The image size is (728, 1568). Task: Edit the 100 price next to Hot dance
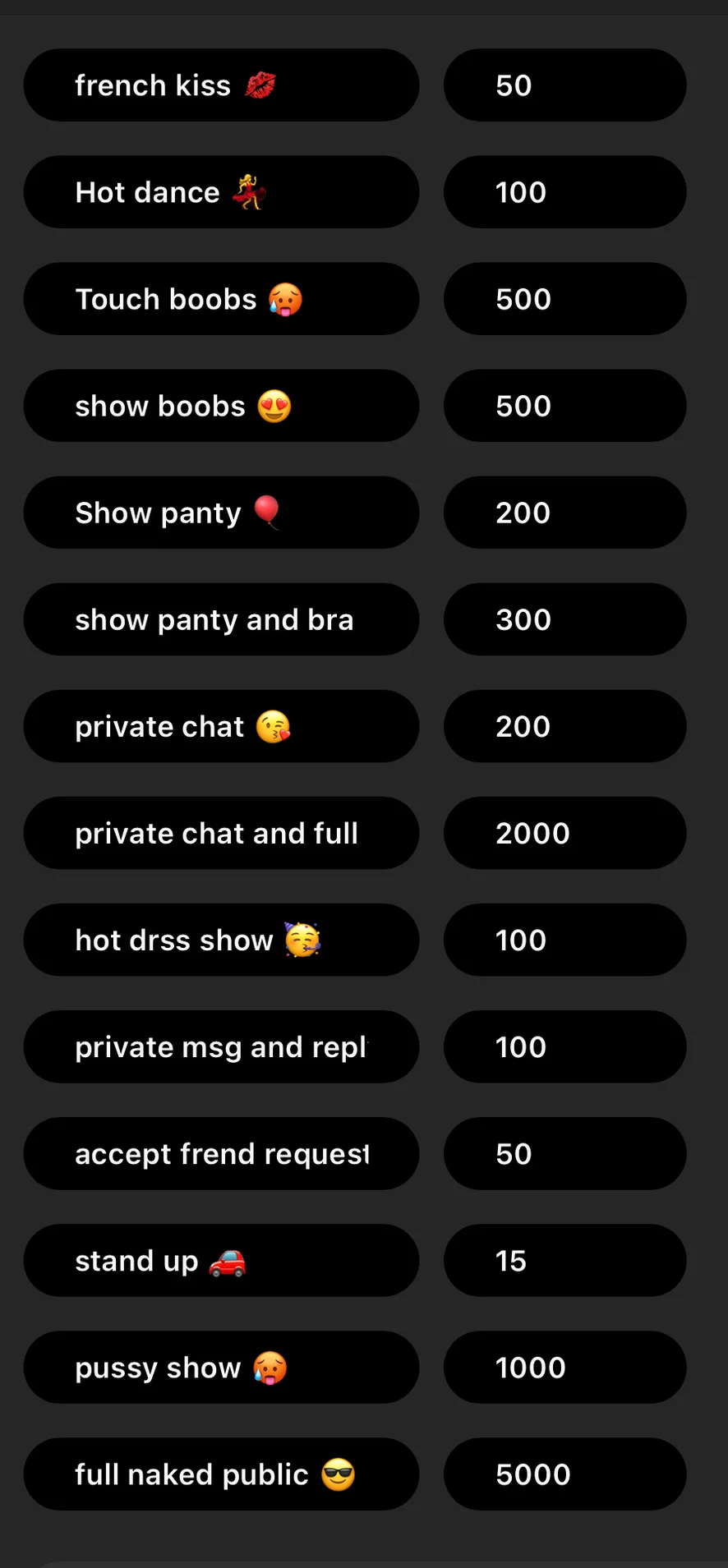point(564,192)
